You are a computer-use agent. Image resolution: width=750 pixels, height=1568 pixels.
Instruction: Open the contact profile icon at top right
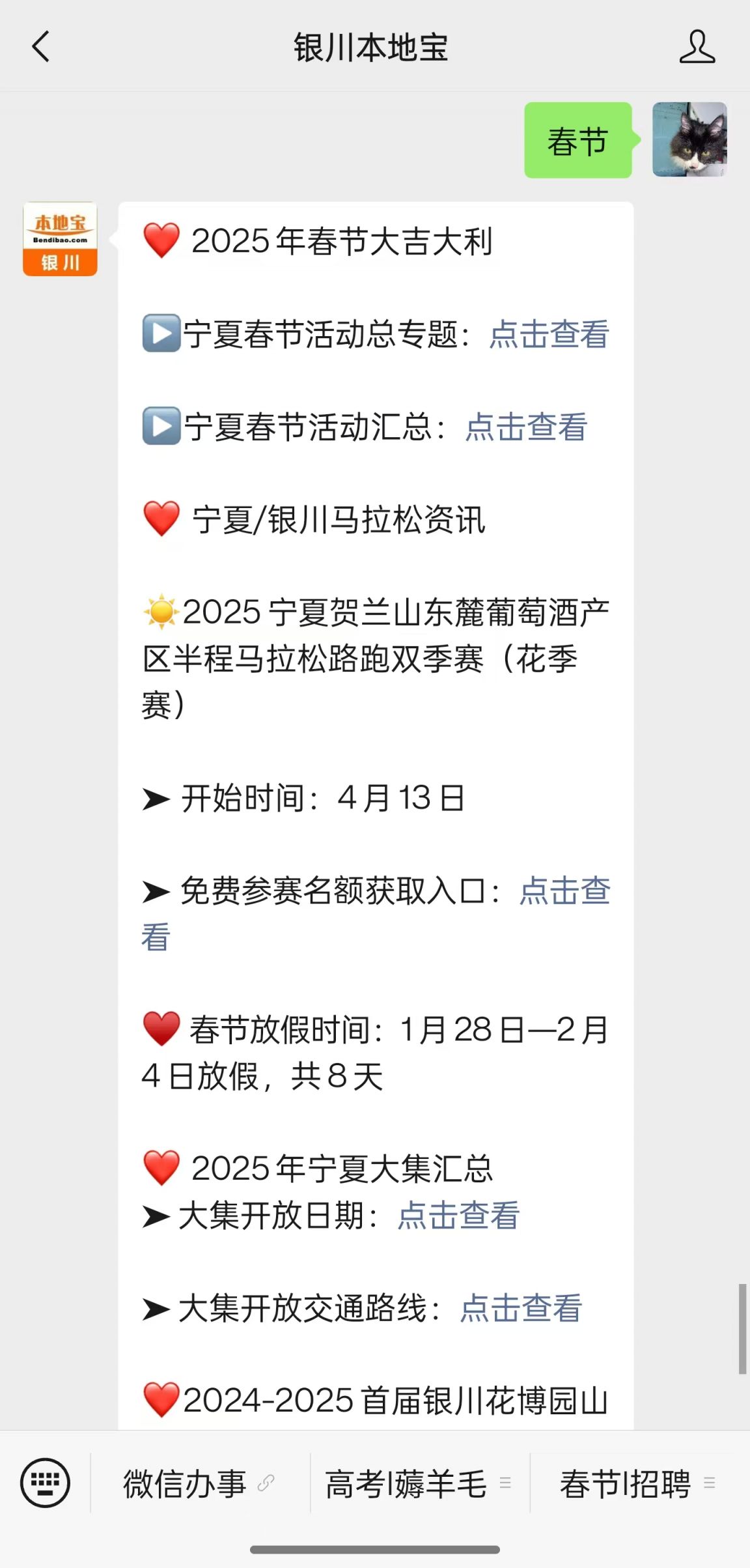tap(696, 48)
